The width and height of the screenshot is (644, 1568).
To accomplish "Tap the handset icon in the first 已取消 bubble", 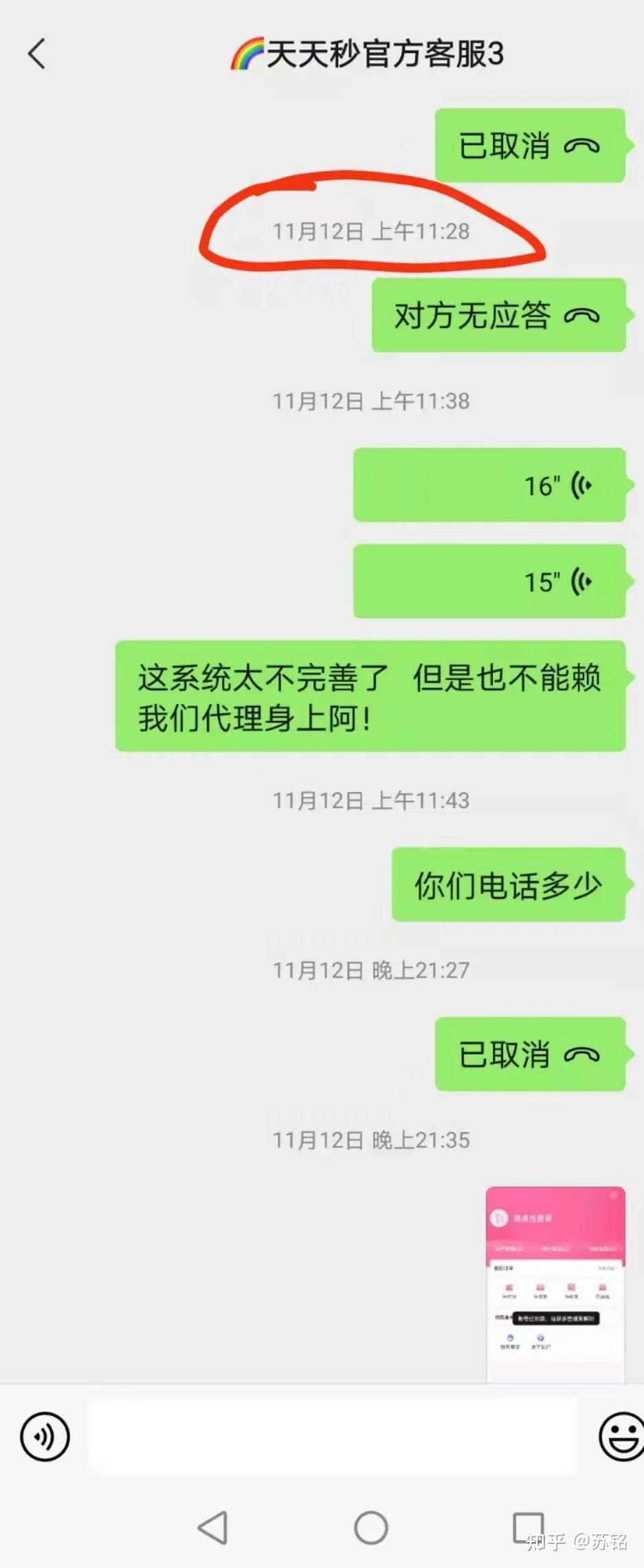I will point(582,146).
